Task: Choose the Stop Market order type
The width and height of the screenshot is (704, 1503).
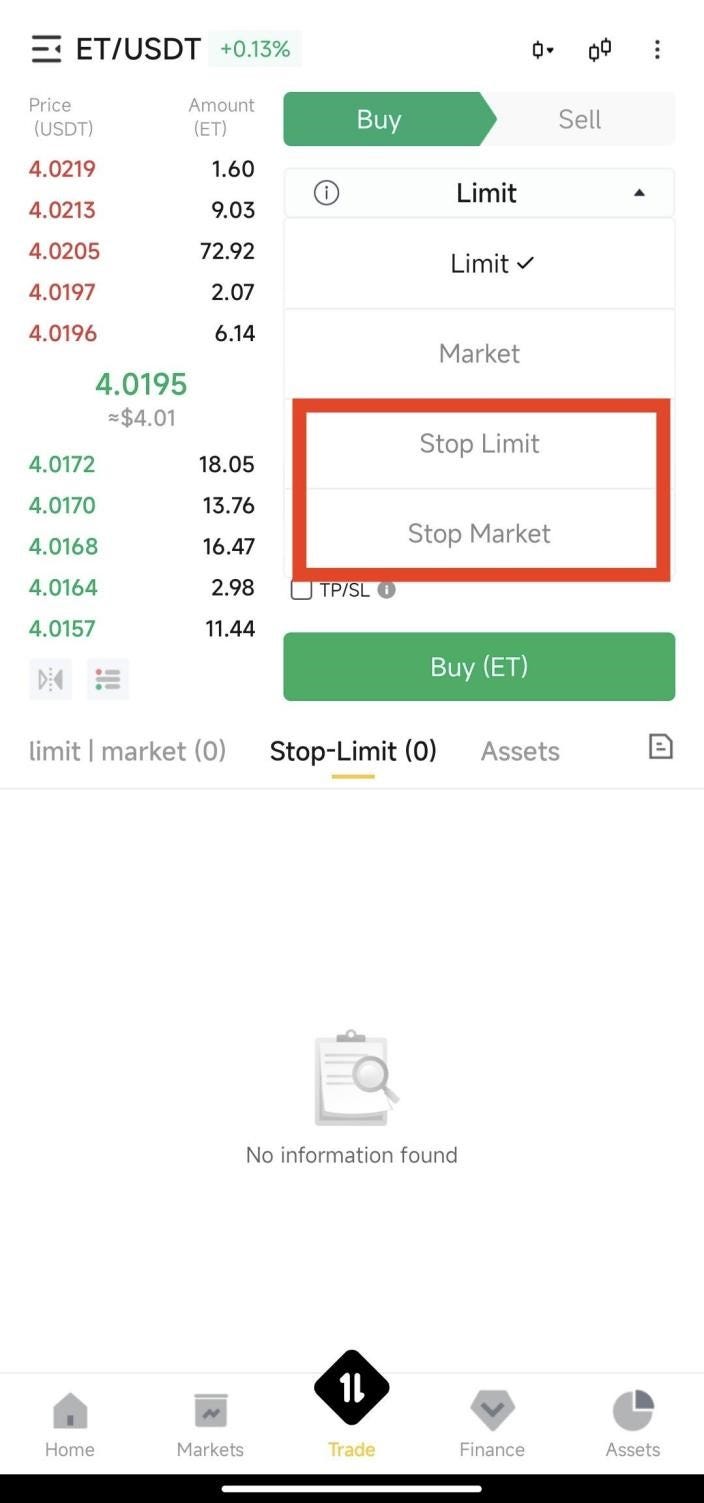Action: click(479, 533)
